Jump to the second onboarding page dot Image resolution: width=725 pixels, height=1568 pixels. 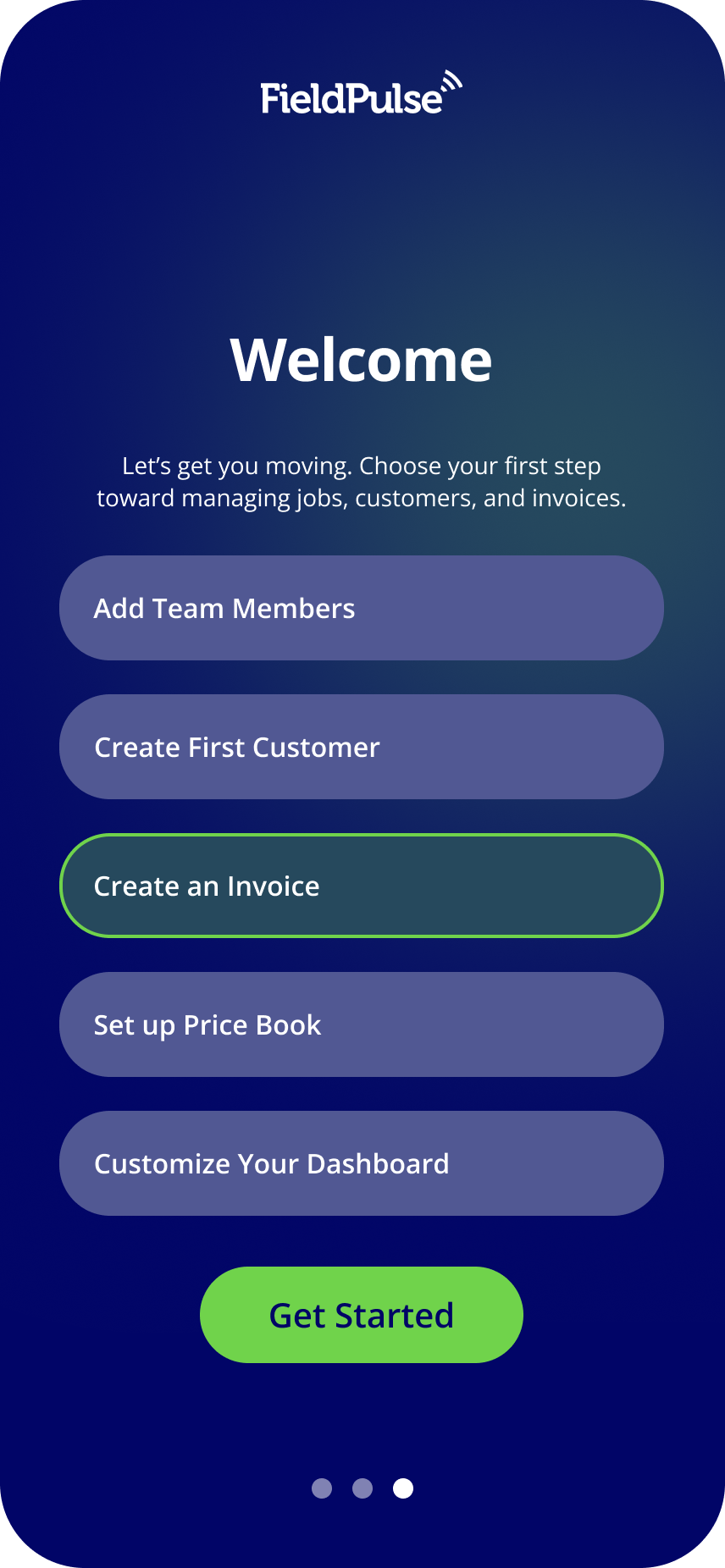362,1488
